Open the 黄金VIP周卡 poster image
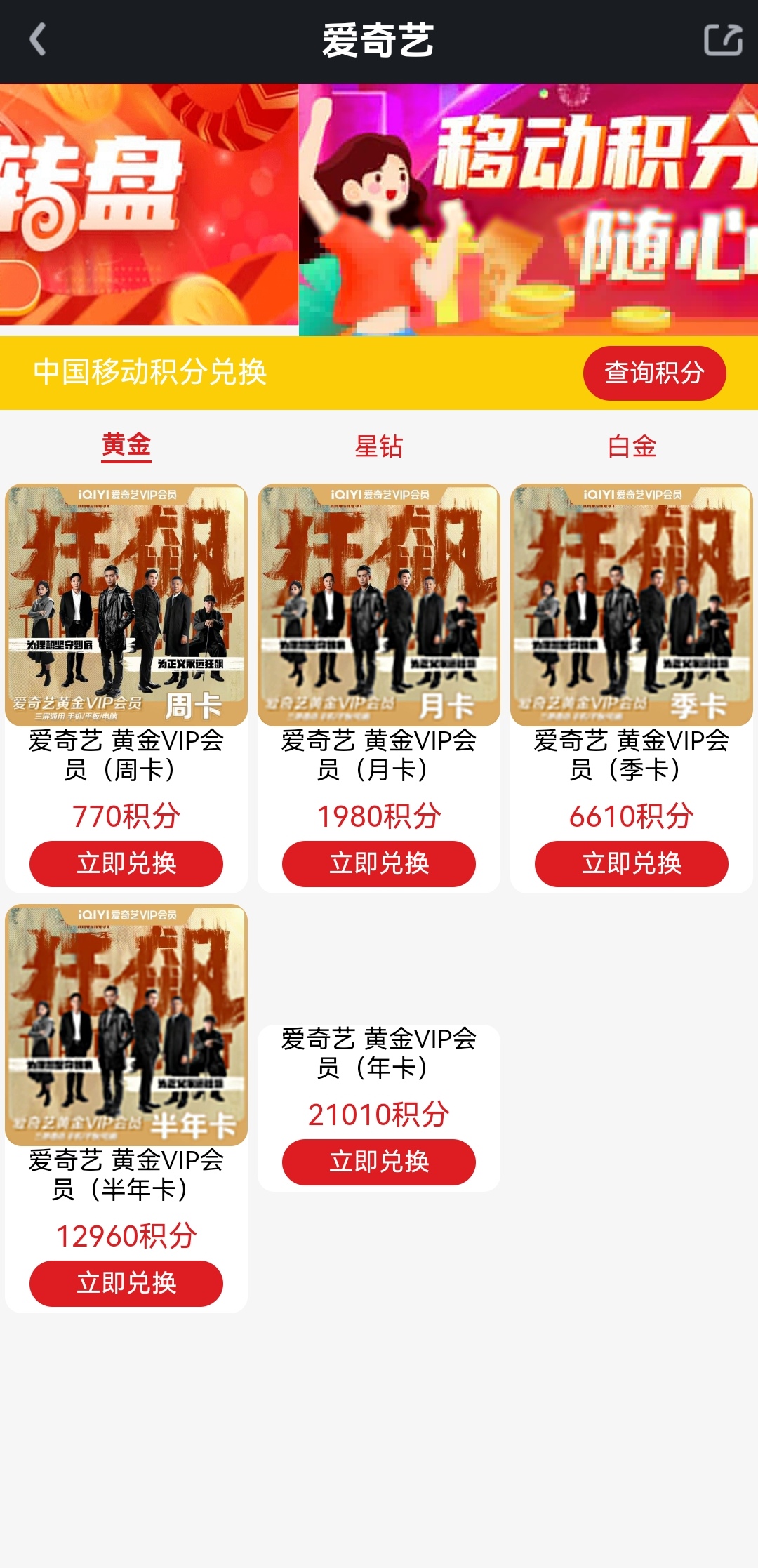Image resolution: width=758 pixels, height=1568 pixels. [126, 605]
